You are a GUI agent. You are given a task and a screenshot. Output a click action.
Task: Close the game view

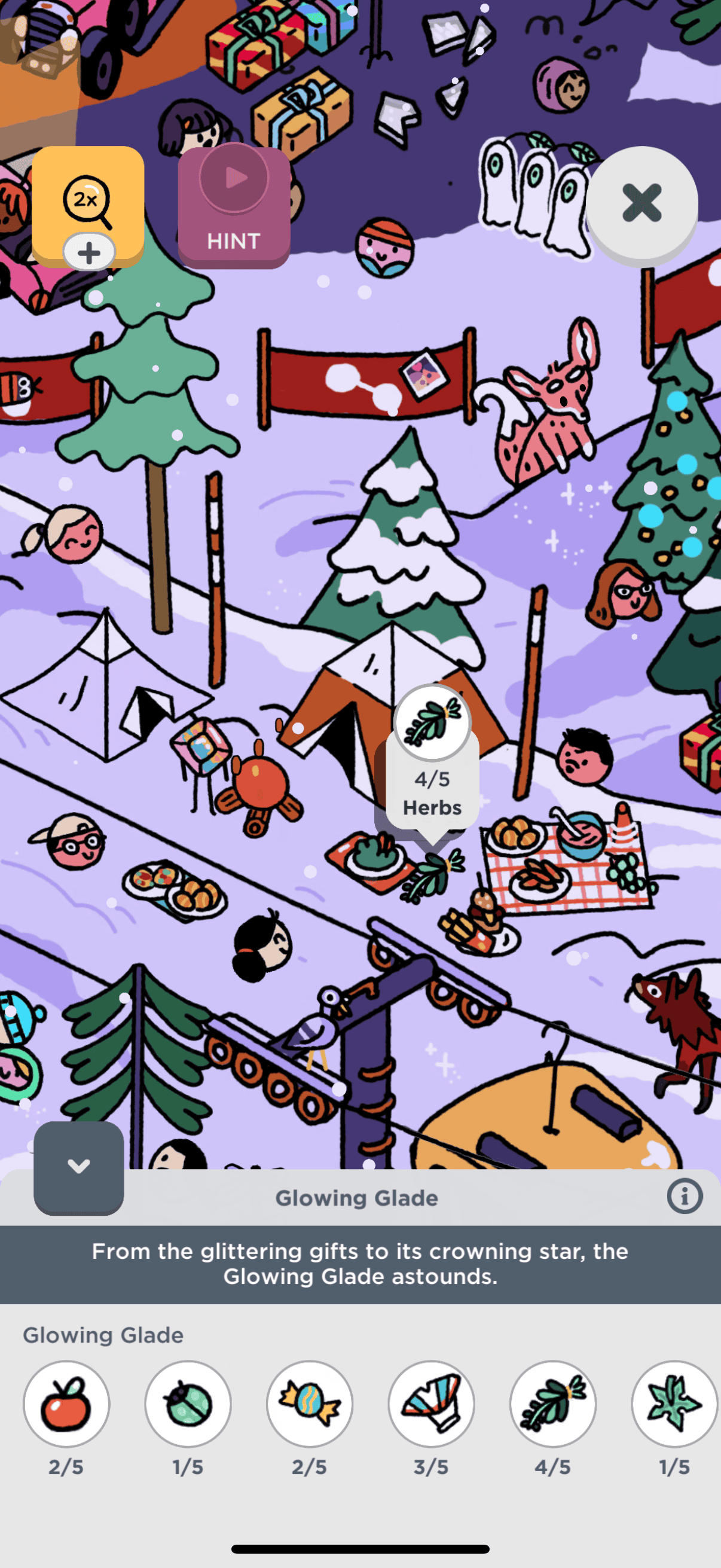[x=641, y=203]
